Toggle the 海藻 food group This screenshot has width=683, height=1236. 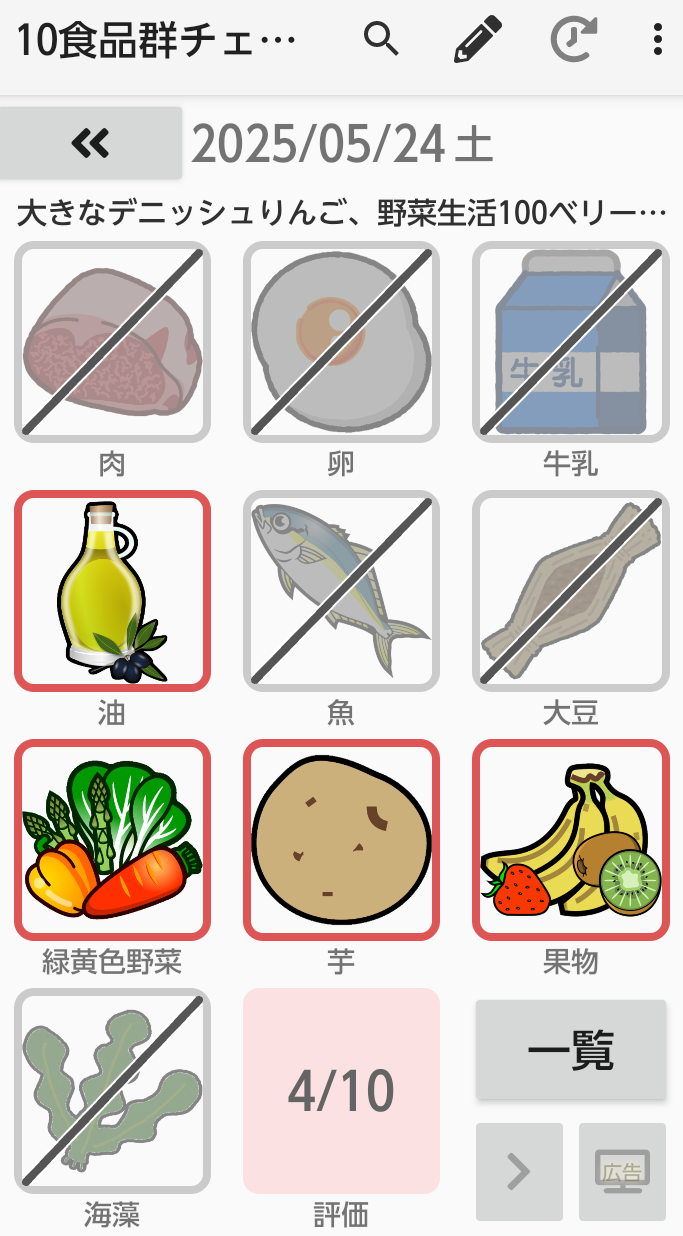(x=112, y=1090)
